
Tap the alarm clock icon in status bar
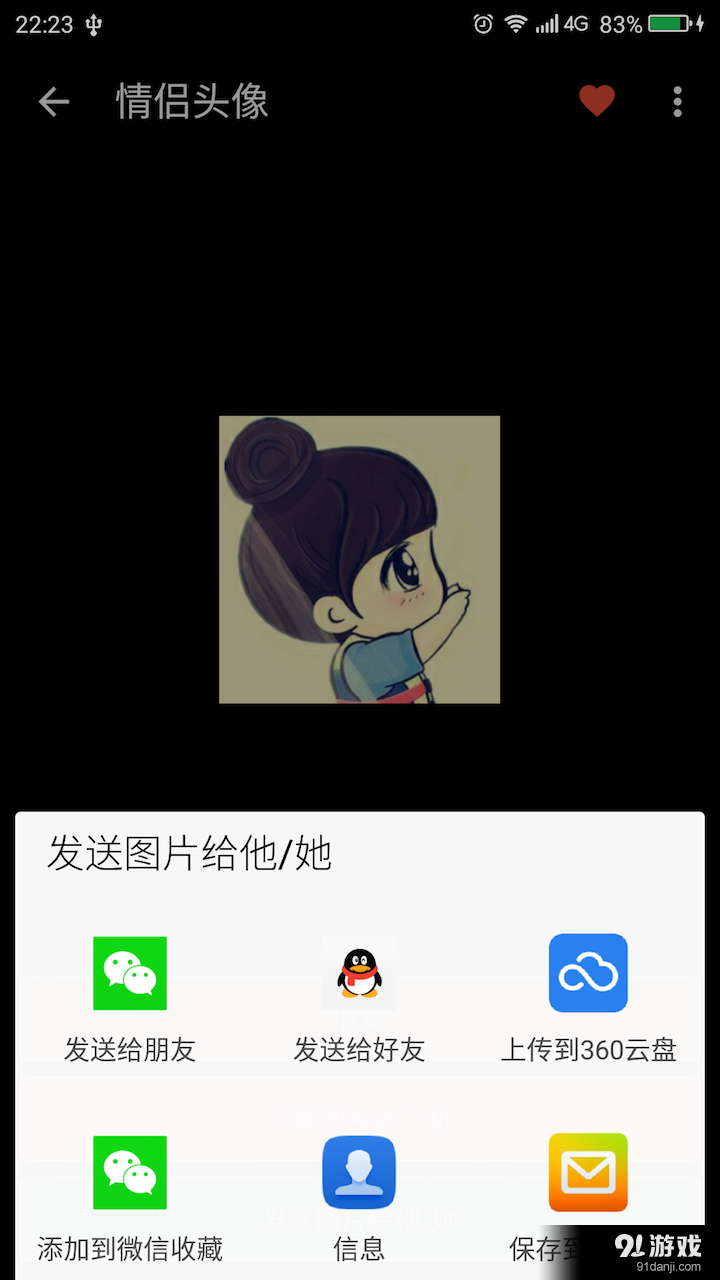(482, 24)
